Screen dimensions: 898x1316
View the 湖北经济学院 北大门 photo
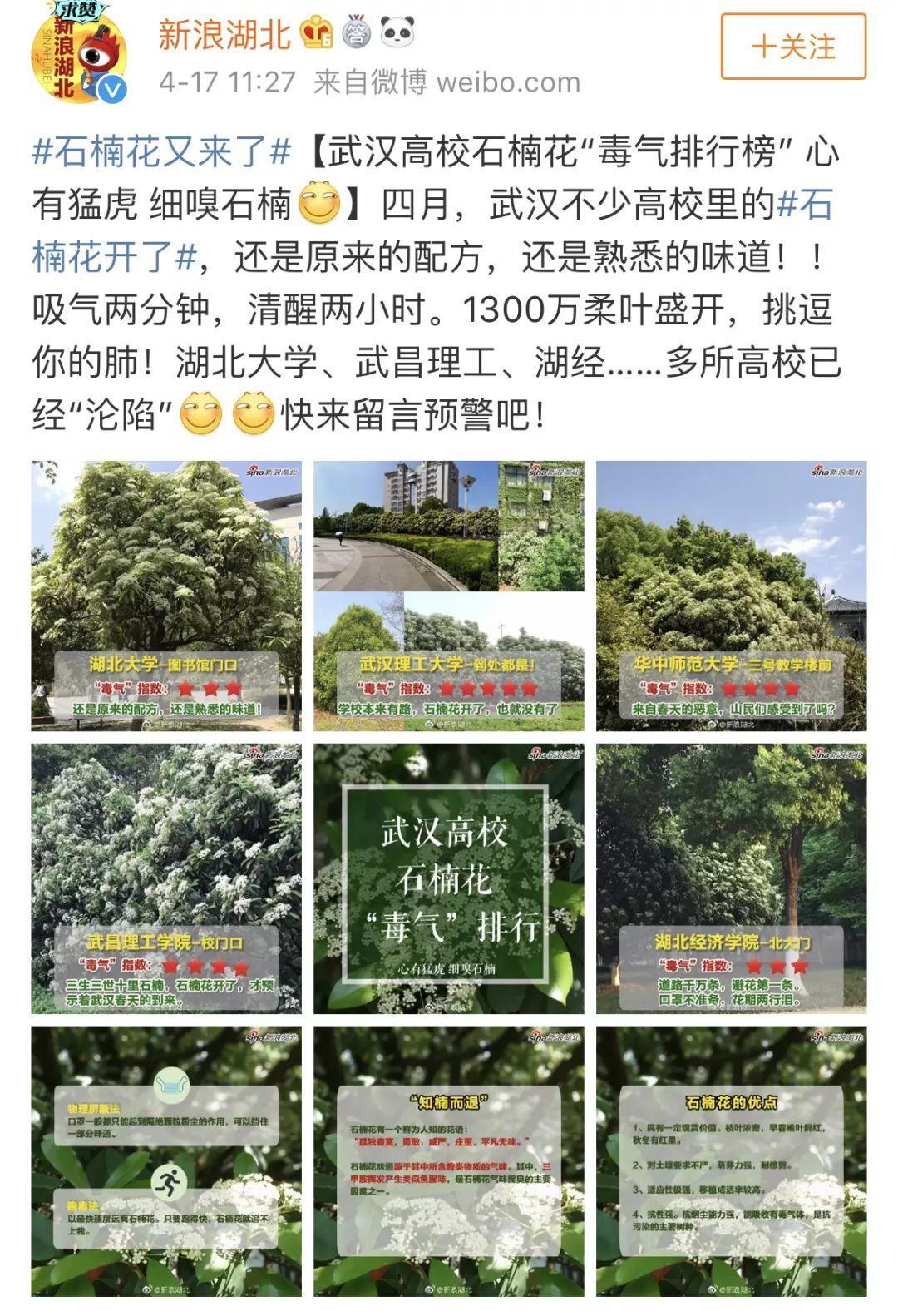click(x=731, y=878)
